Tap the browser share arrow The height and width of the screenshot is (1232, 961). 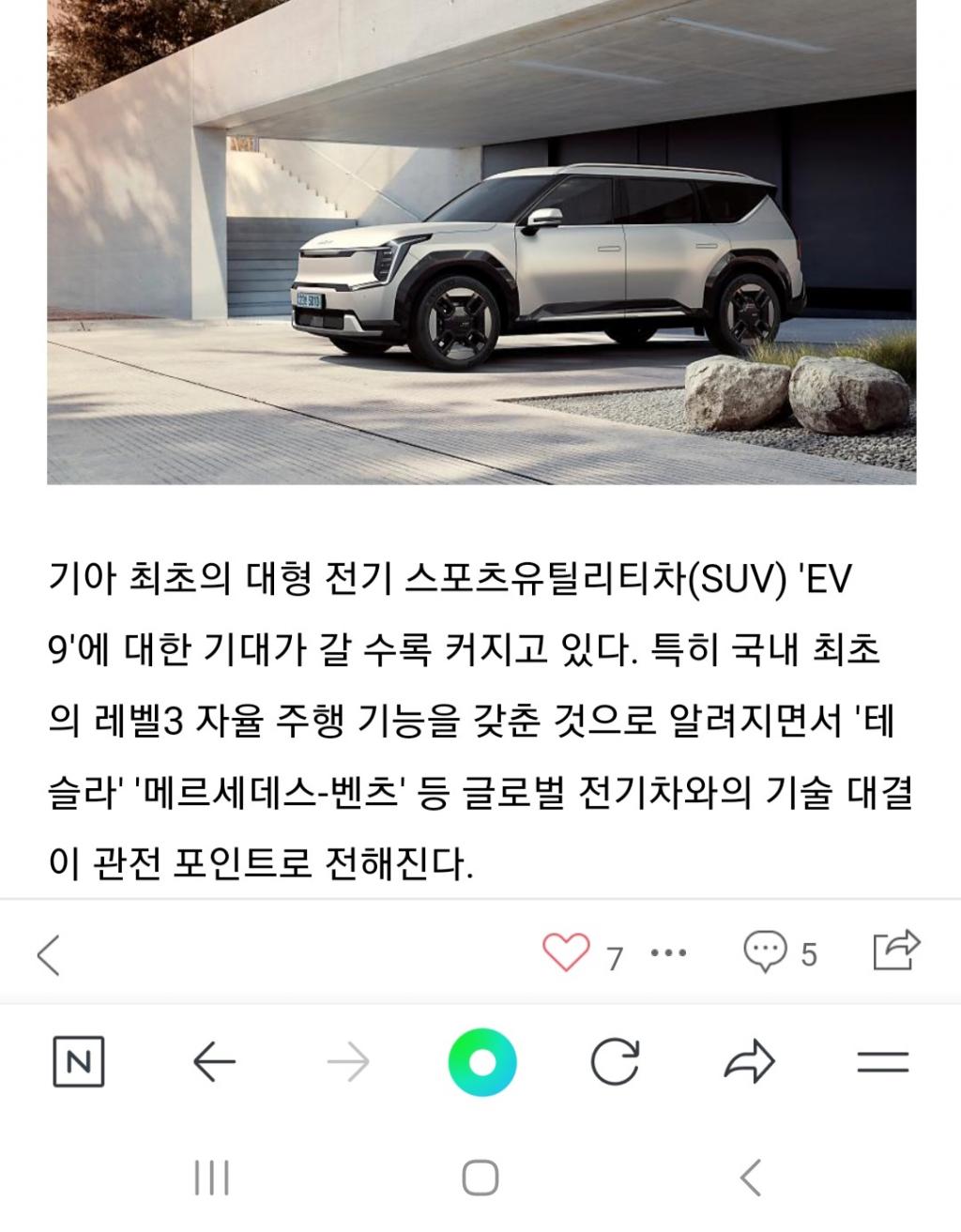tap(750, 1062)
